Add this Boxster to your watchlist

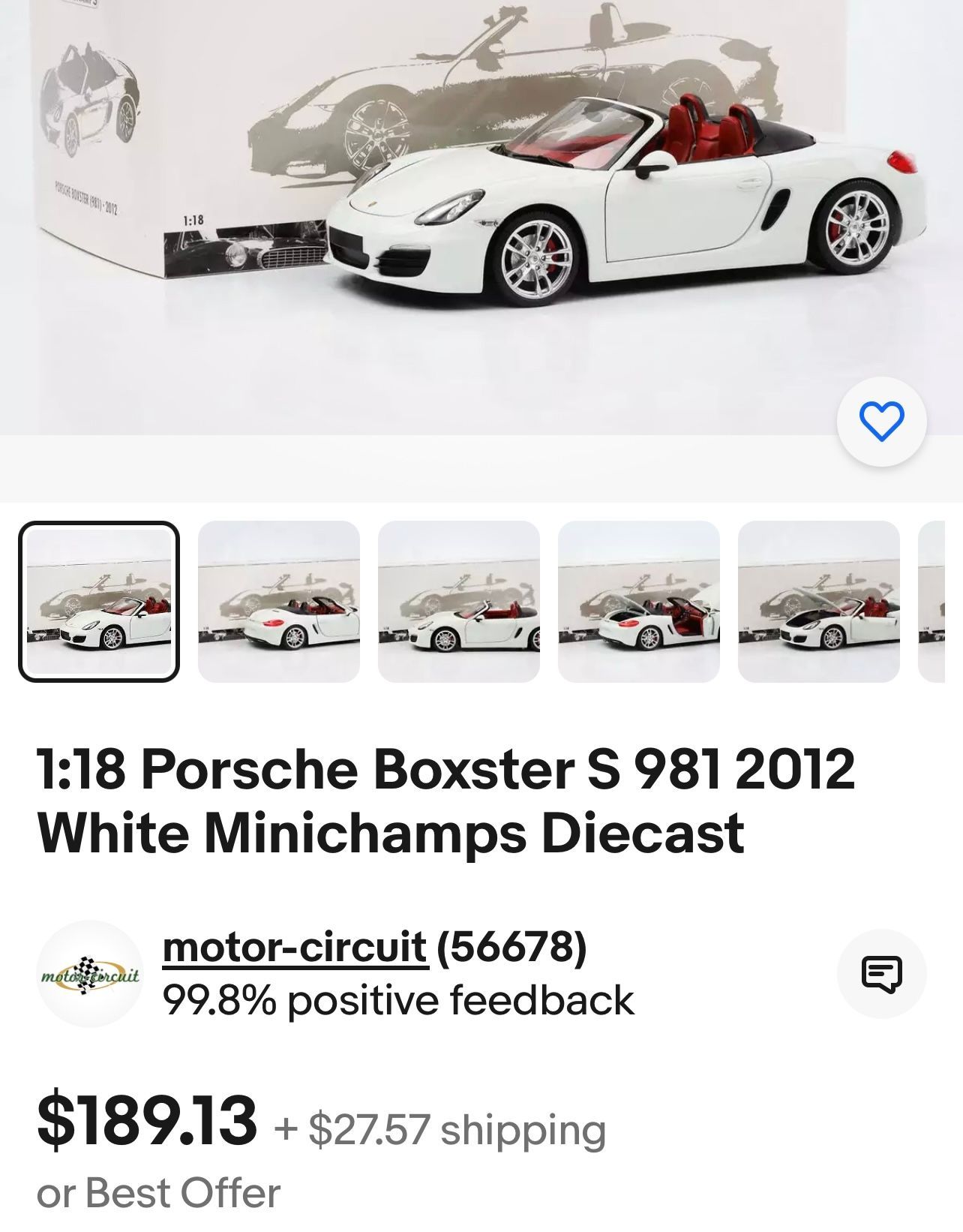coord(881,422)
